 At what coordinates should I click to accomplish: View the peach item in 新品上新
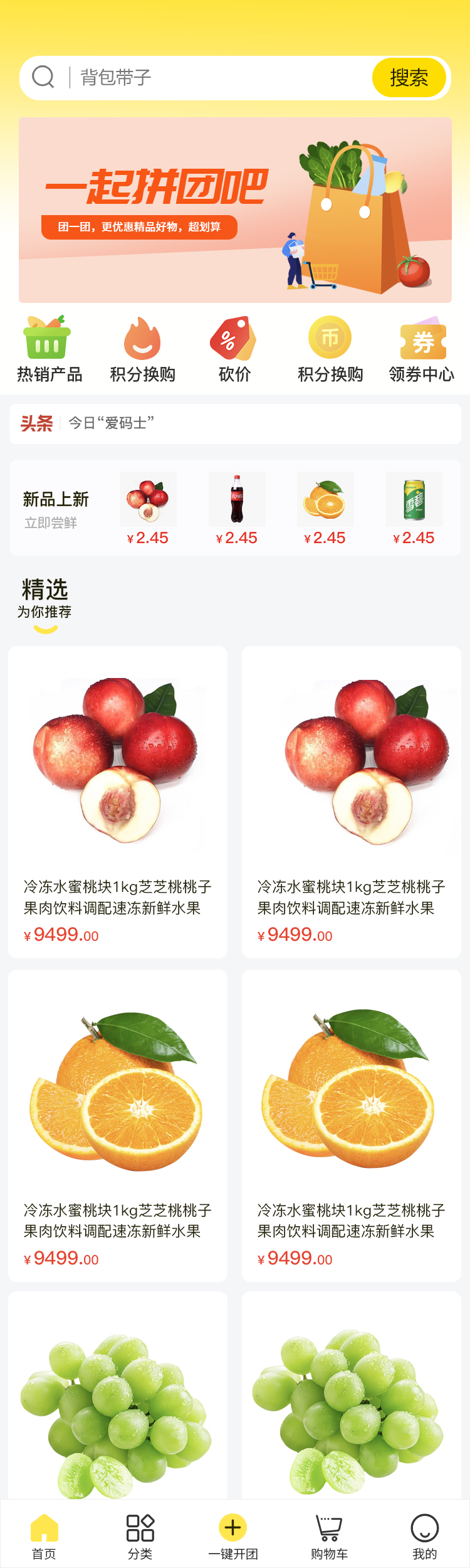coord(148,508)
